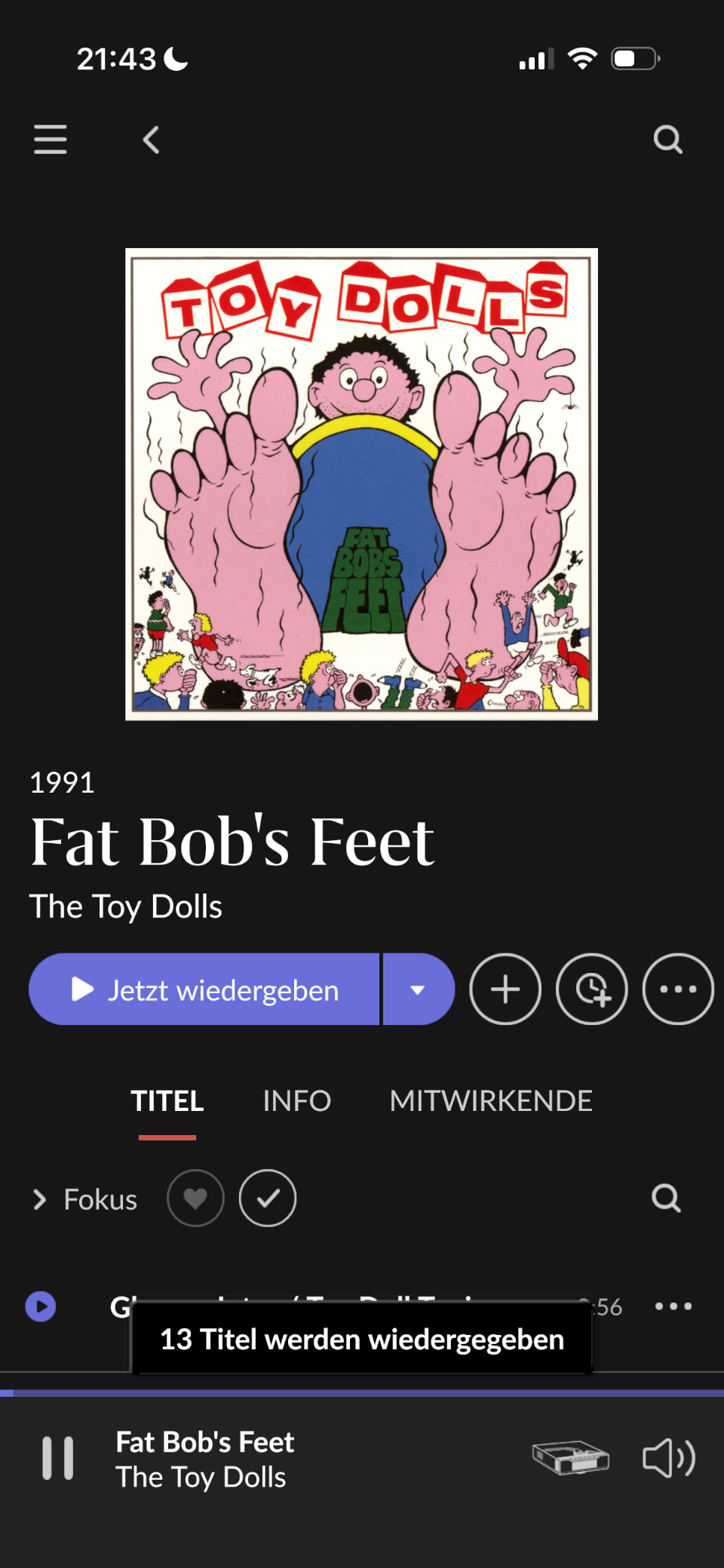The image size is (724, 1568).
Task: Go back to previous screen
Action: click(x=151, y=140)
